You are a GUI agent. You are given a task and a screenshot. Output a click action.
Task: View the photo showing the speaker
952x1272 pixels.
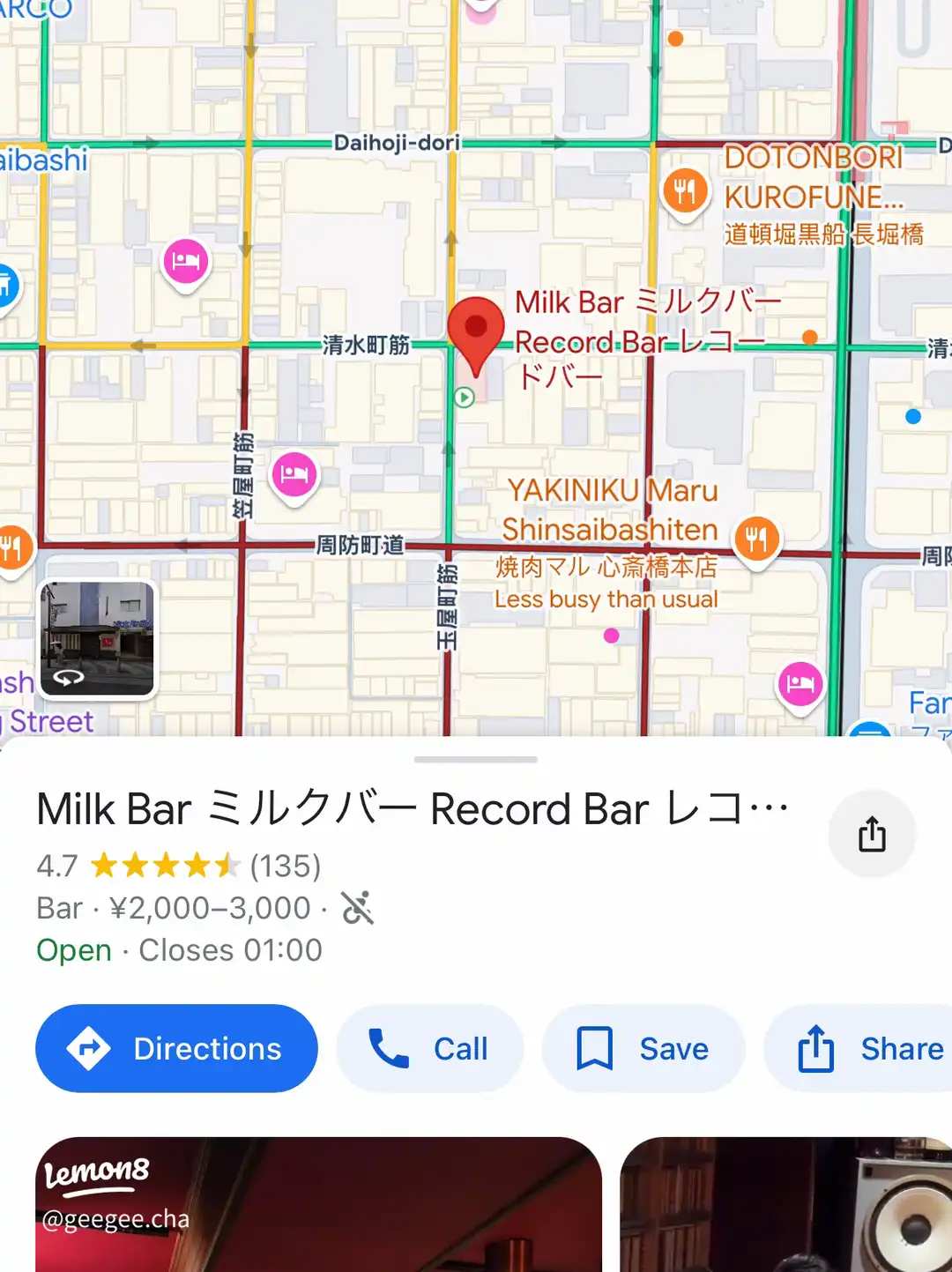[786, 1204]
